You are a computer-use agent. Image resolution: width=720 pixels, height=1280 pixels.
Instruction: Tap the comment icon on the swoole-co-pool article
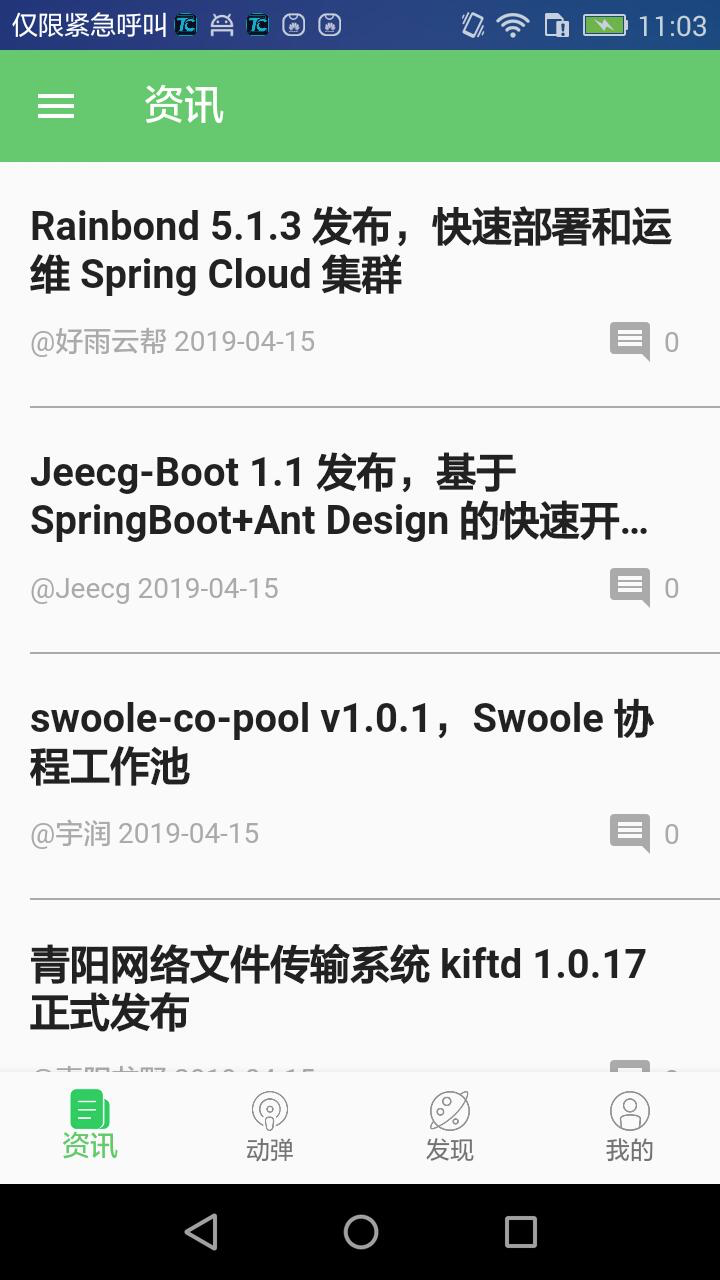[630, 834]
